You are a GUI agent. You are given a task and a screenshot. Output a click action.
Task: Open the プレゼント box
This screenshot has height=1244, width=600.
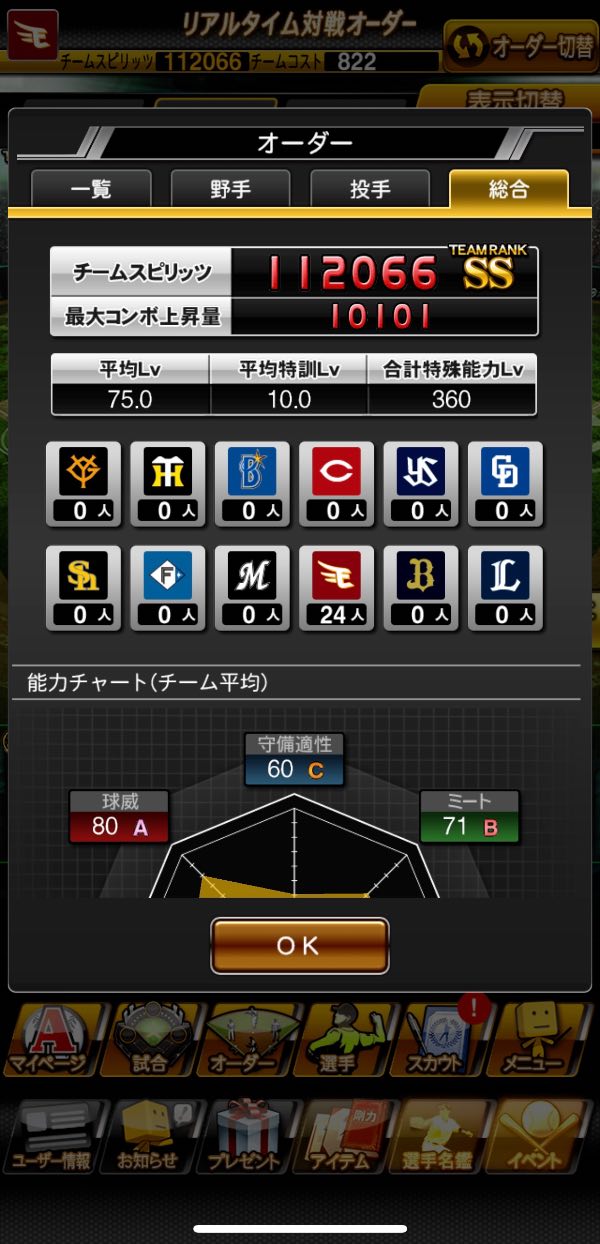(x=248, y=1137)
